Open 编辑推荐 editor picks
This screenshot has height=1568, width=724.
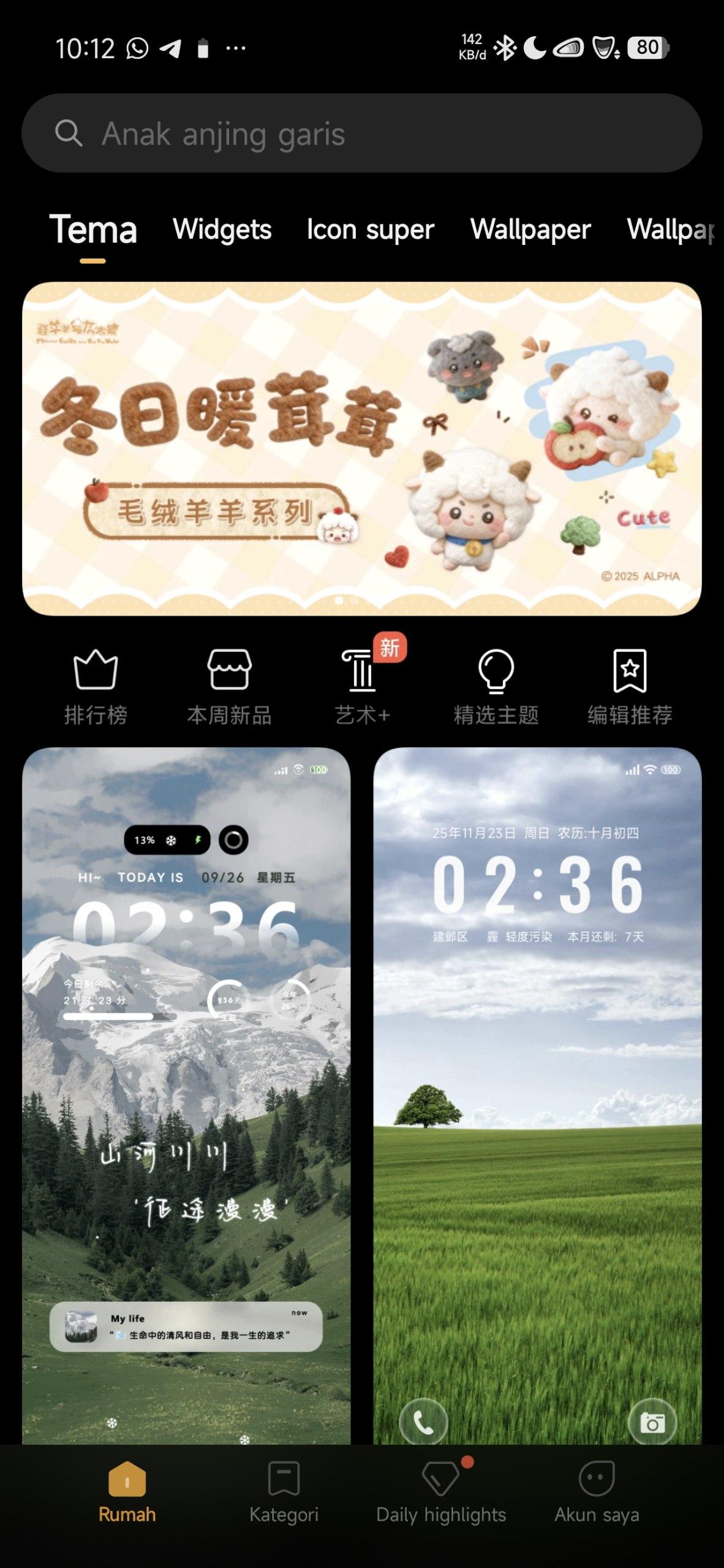630,687
